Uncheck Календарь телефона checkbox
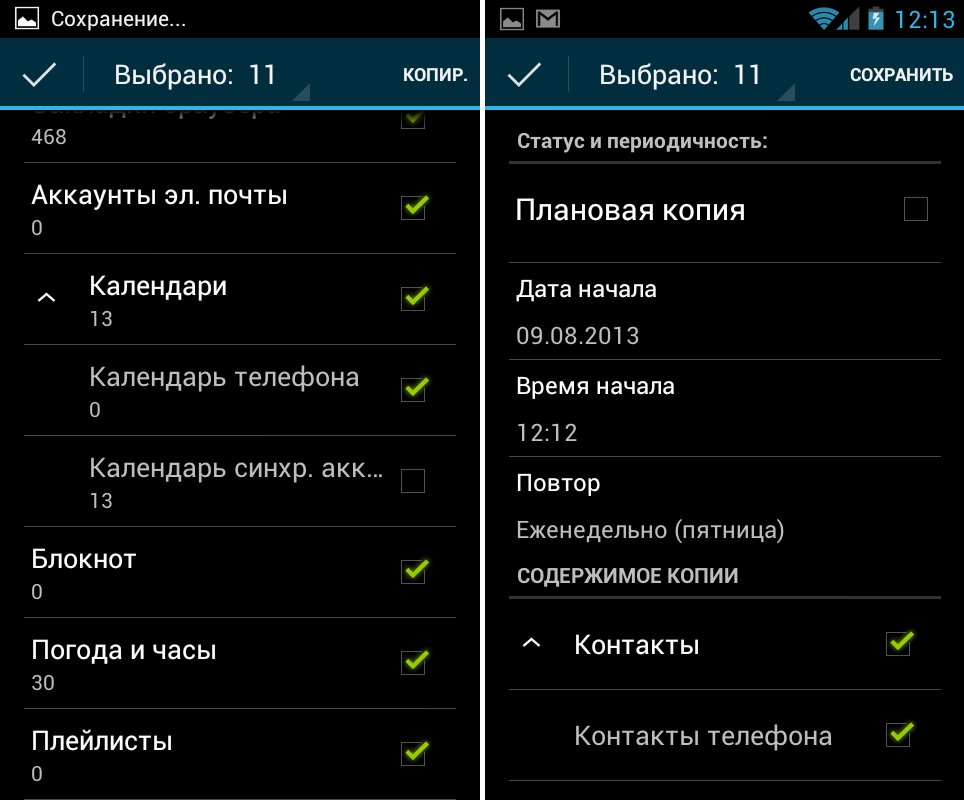 coord(413,389)
